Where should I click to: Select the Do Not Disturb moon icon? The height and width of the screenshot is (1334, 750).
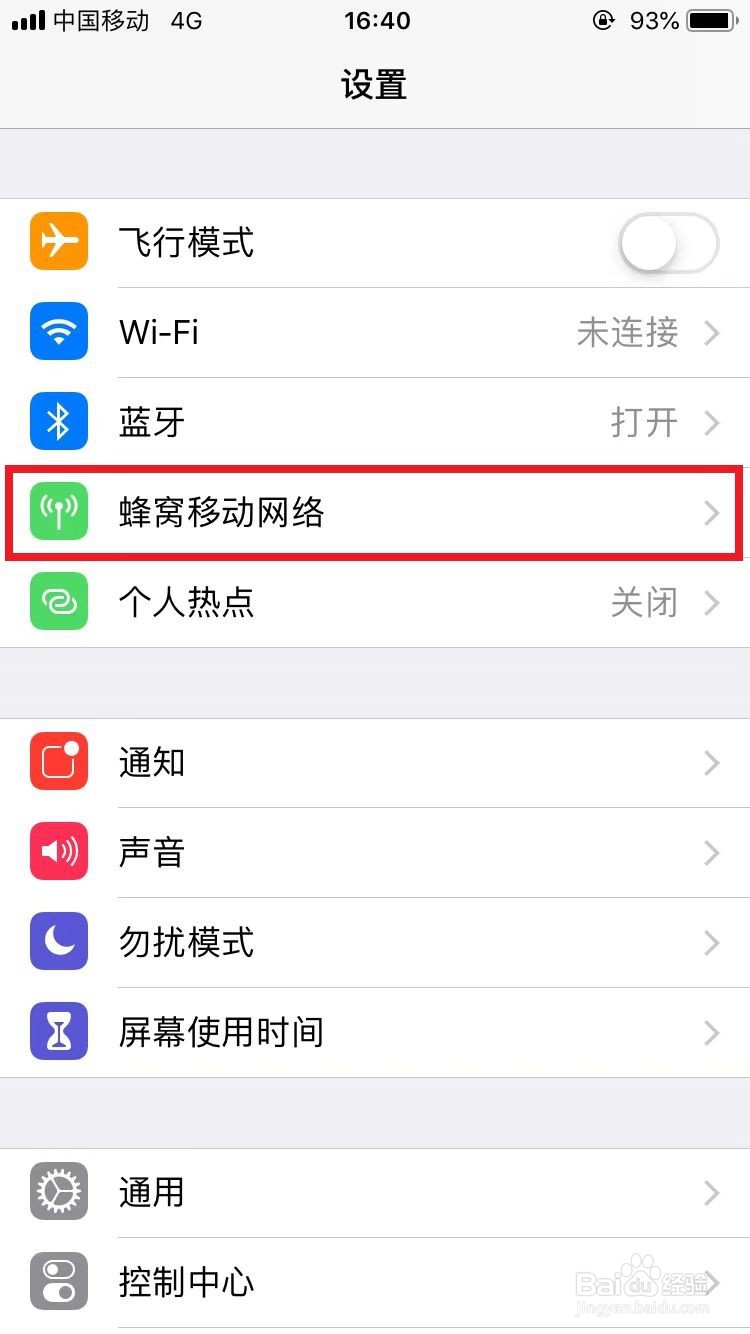coord(58,942)
